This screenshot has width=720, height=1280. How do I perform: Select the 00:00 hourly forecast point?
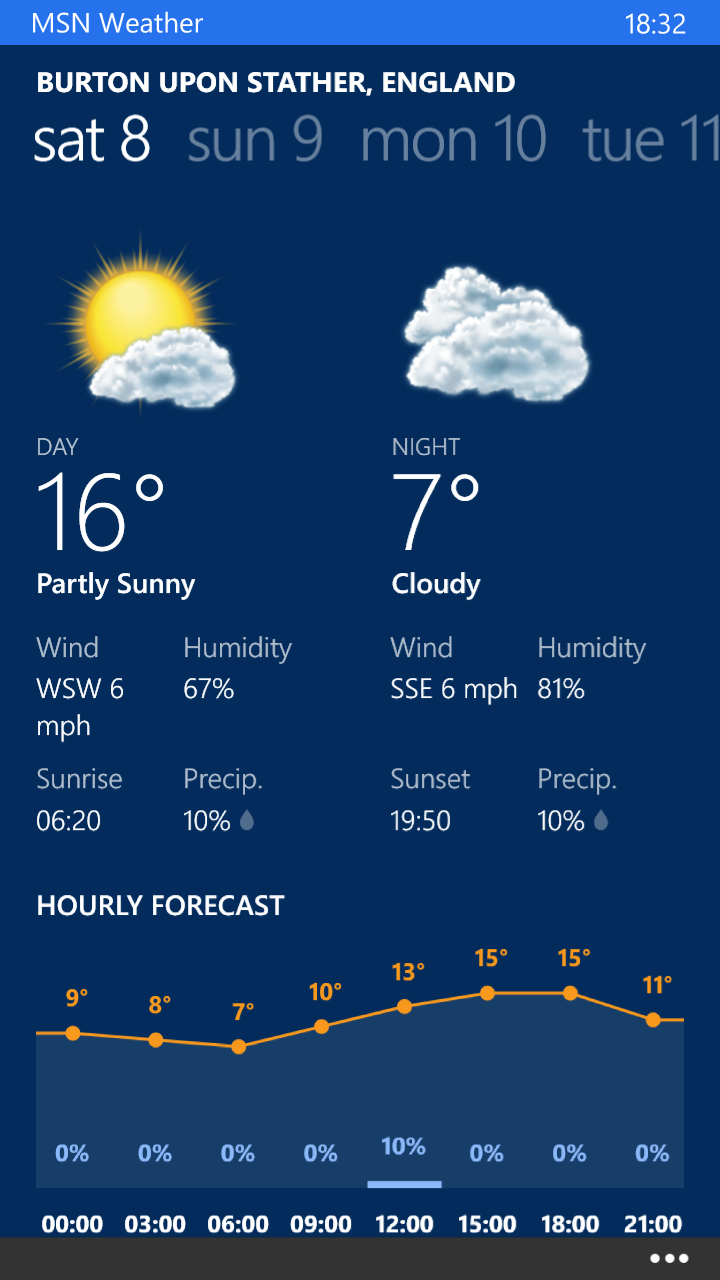coord(72,1033)
